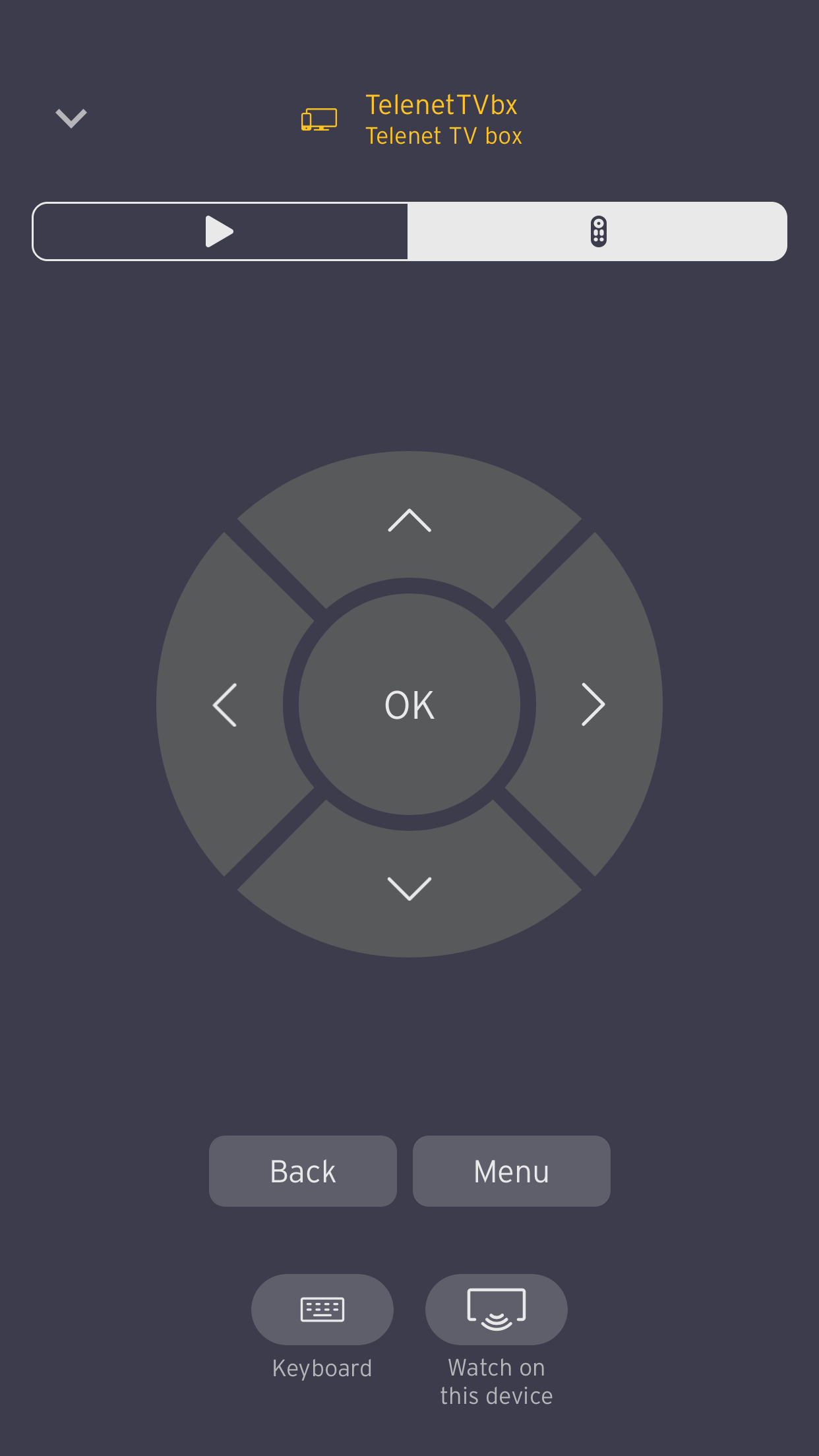Open the Keyboard input
Screen dimensions: 819x1456
[x=322, y=1310]
